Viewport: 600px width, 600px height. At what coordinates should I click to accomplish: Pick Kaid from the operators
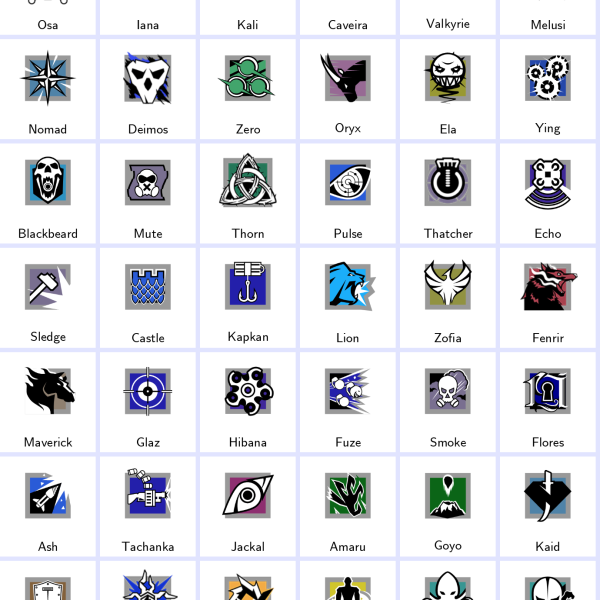click(548, 505)
